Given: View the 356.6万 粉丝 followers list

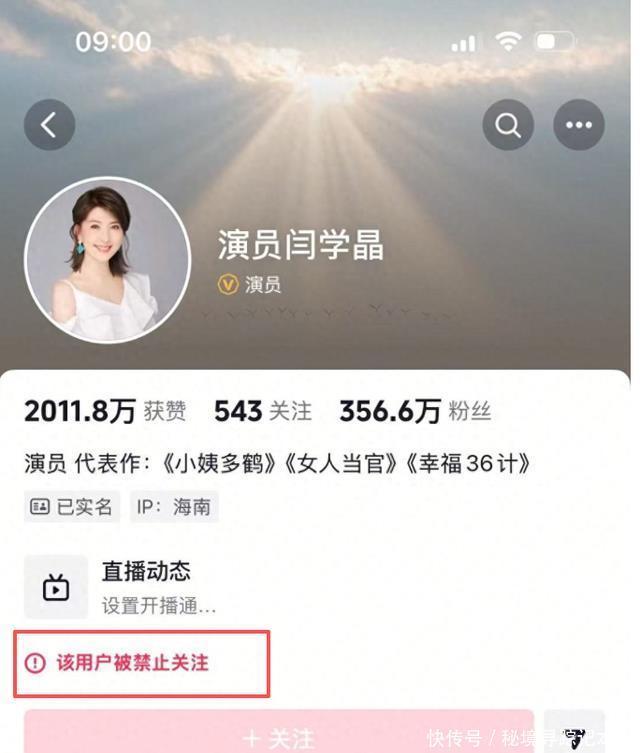Looking at the screenshot, I should [415, 411].
